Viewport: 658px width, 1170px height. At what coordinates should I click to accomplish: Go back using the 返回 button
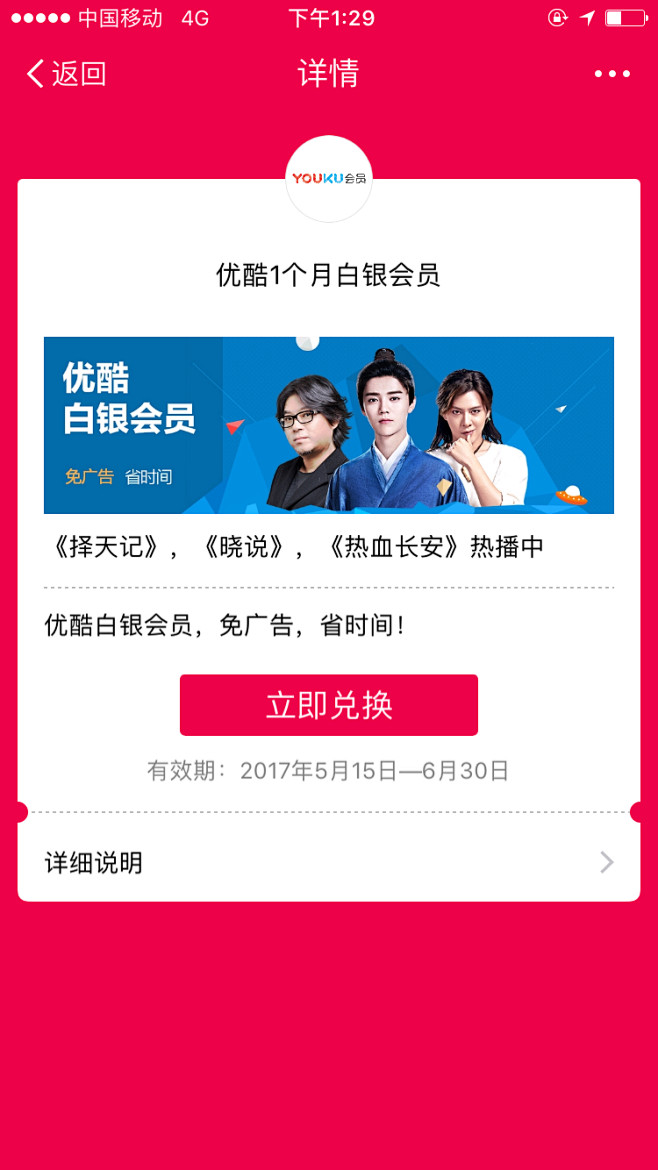66,74
